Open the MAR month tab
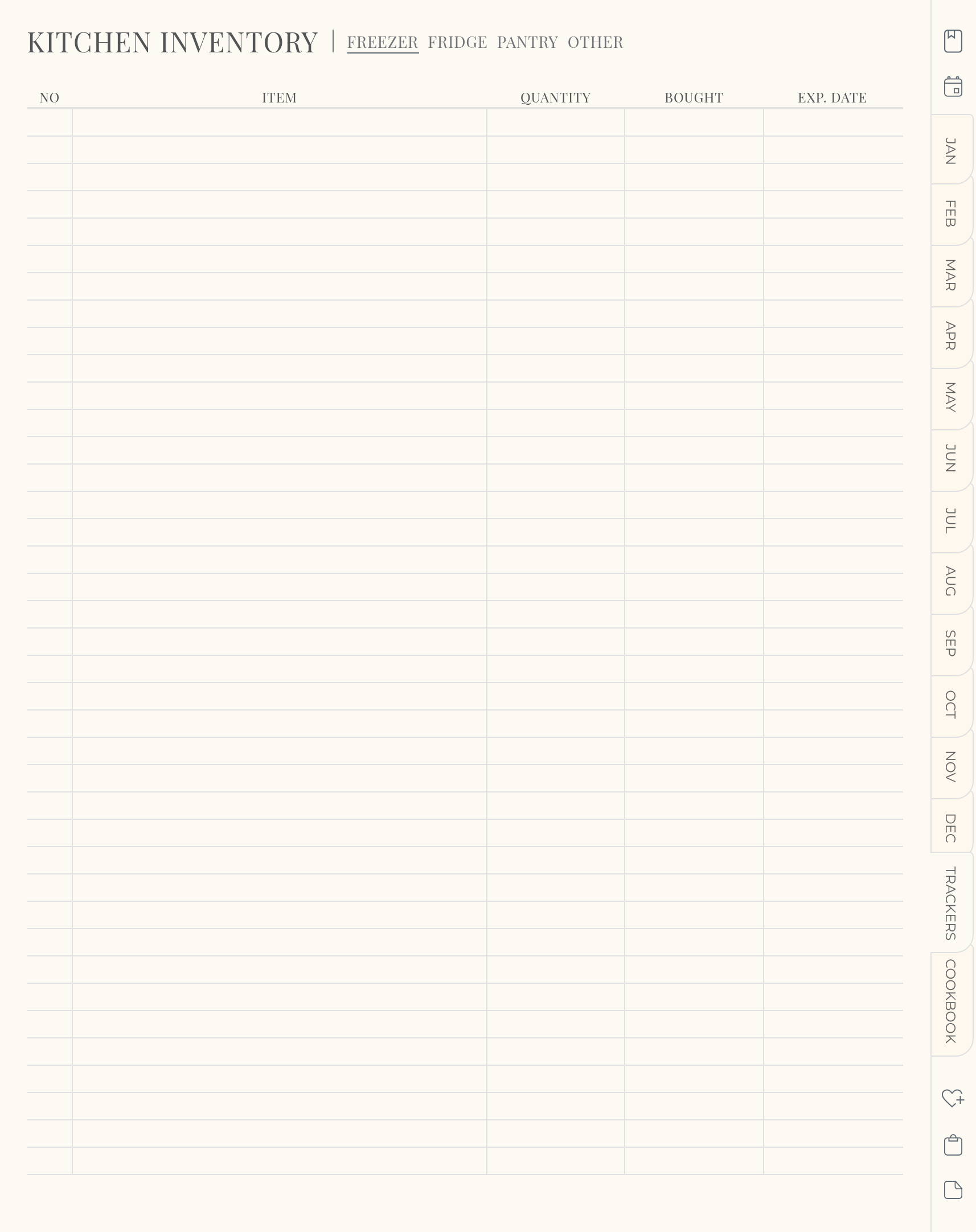This screenshot has height=1232, width=976. pos(950,275)
